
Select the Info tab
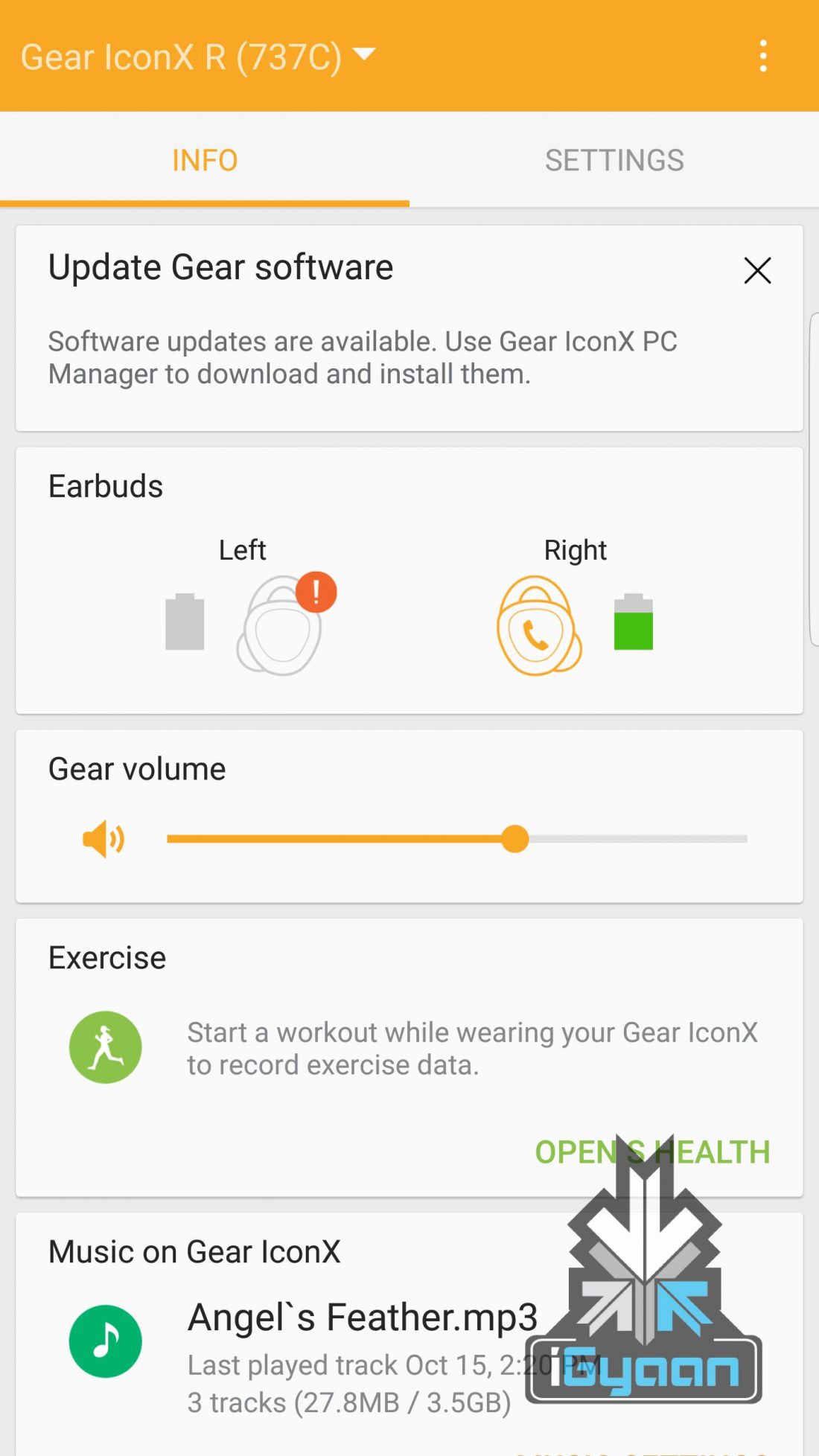click(x=205, y=160)
